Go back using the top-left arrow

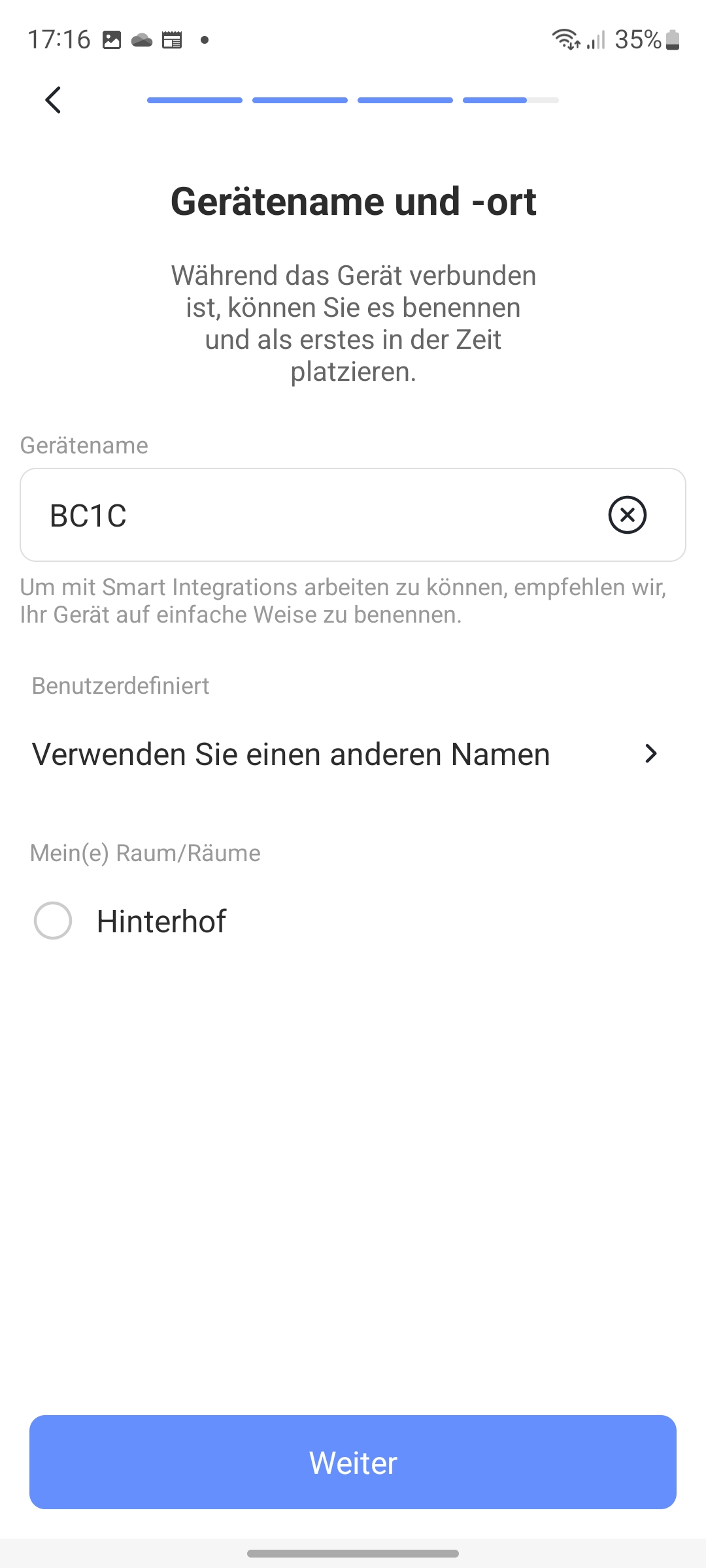(x=53, y=100)
